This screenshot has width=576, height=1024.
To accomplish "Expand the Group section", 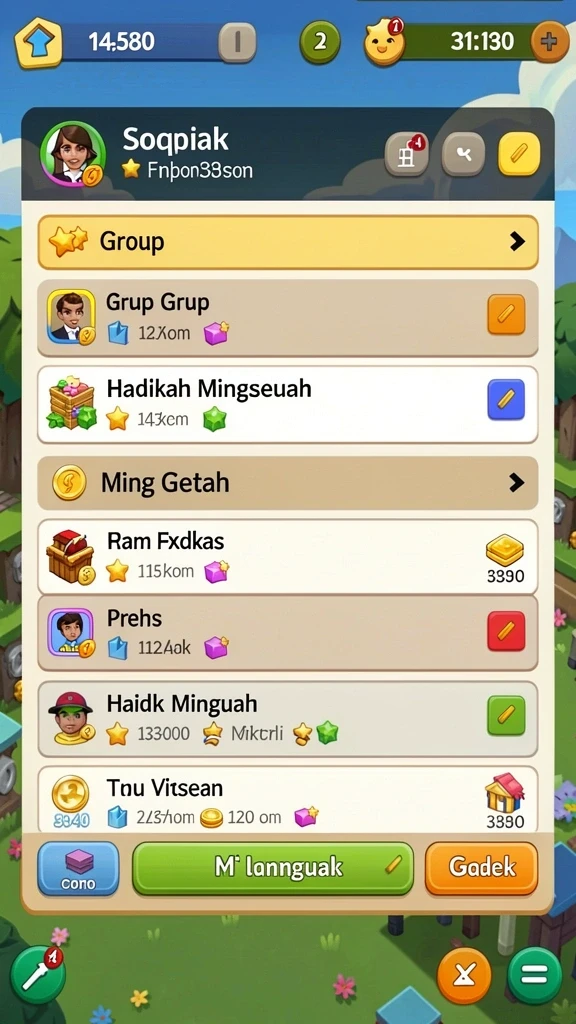I will coord(288,242).
